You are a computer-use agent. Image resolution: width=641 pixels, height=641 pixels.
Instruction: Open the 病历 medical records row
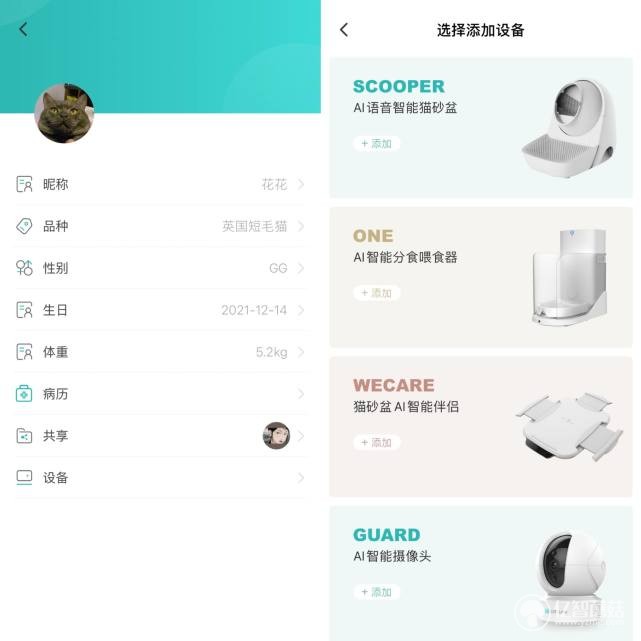pos(160,394)
